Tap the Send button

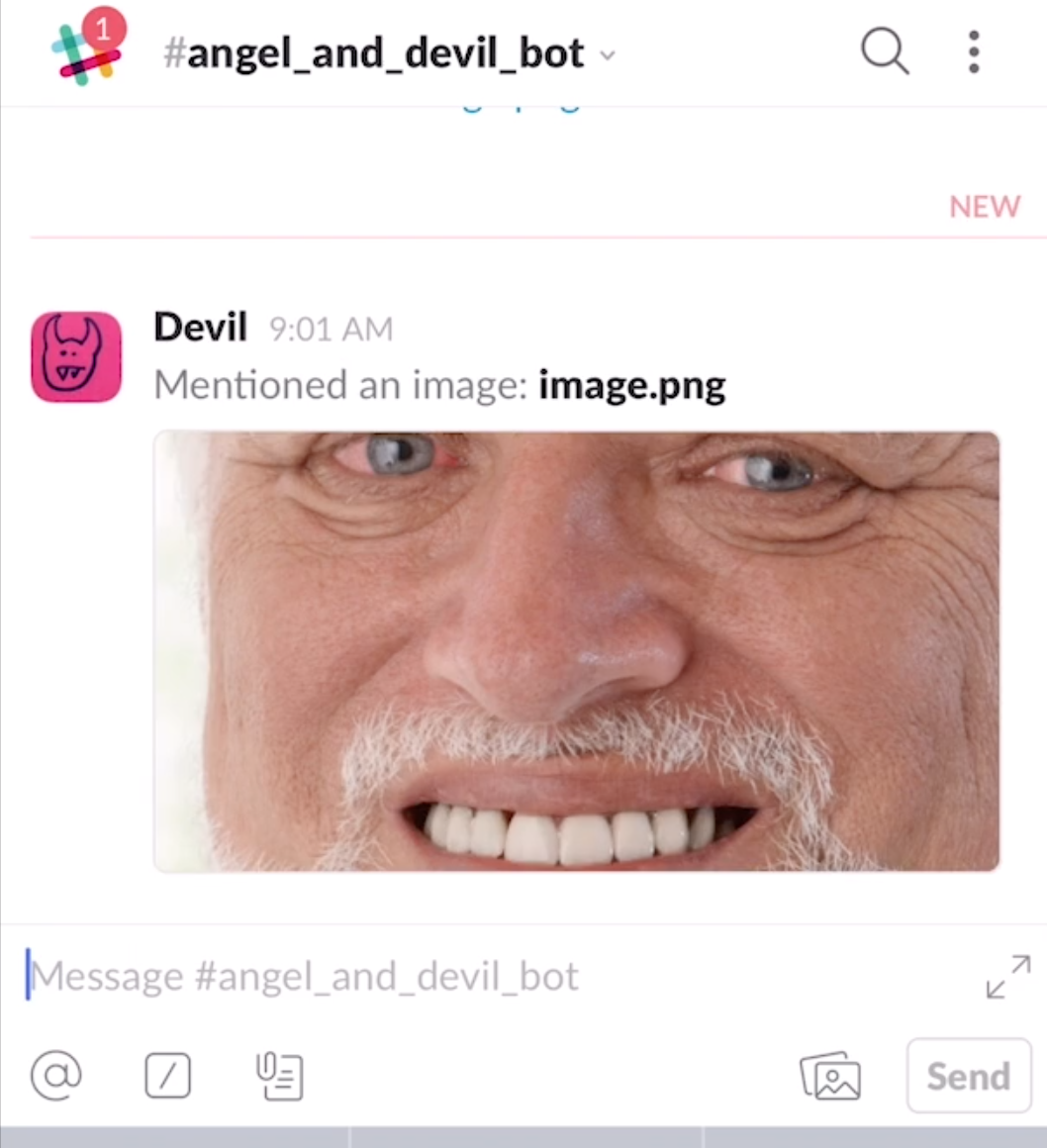point(968,1076)
